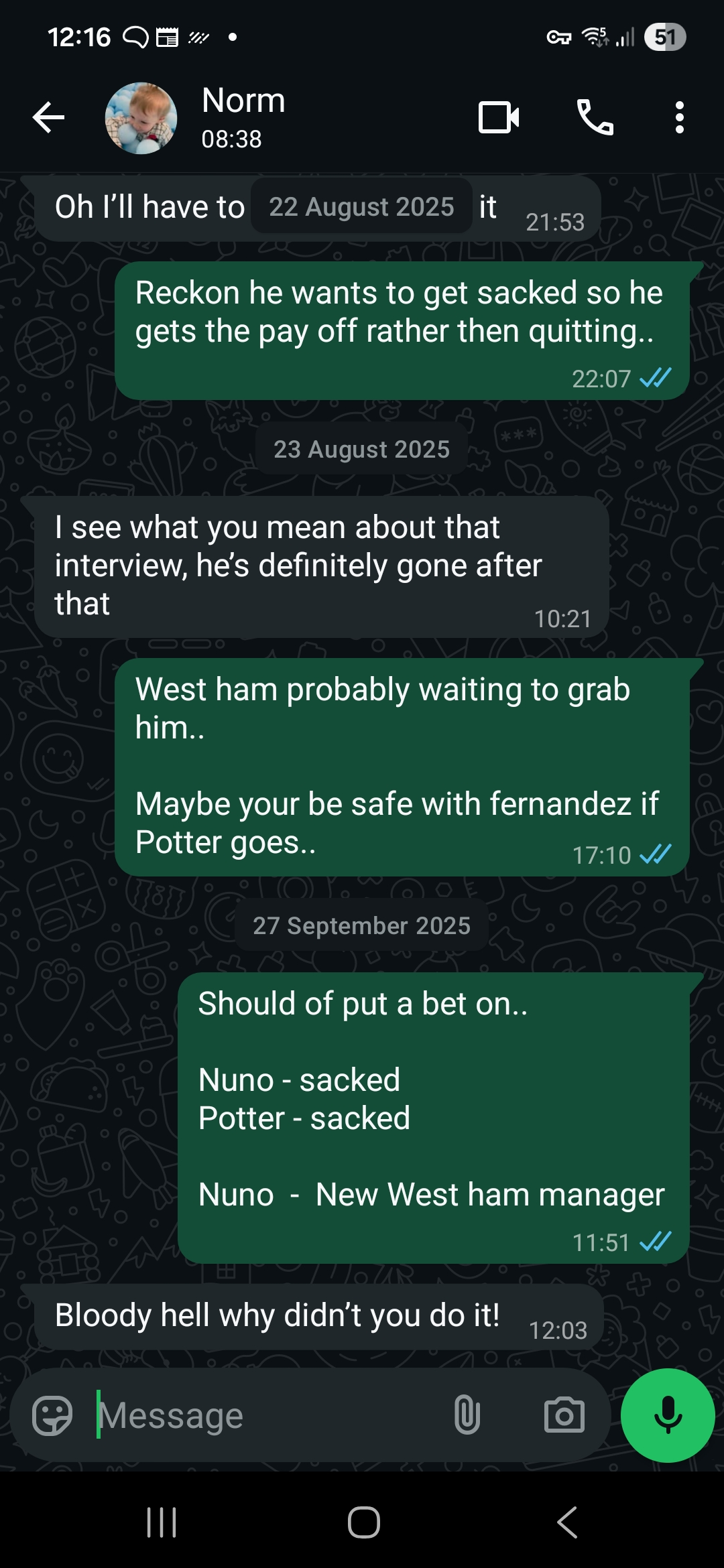Start a video call with Norm

coord(499,118)
